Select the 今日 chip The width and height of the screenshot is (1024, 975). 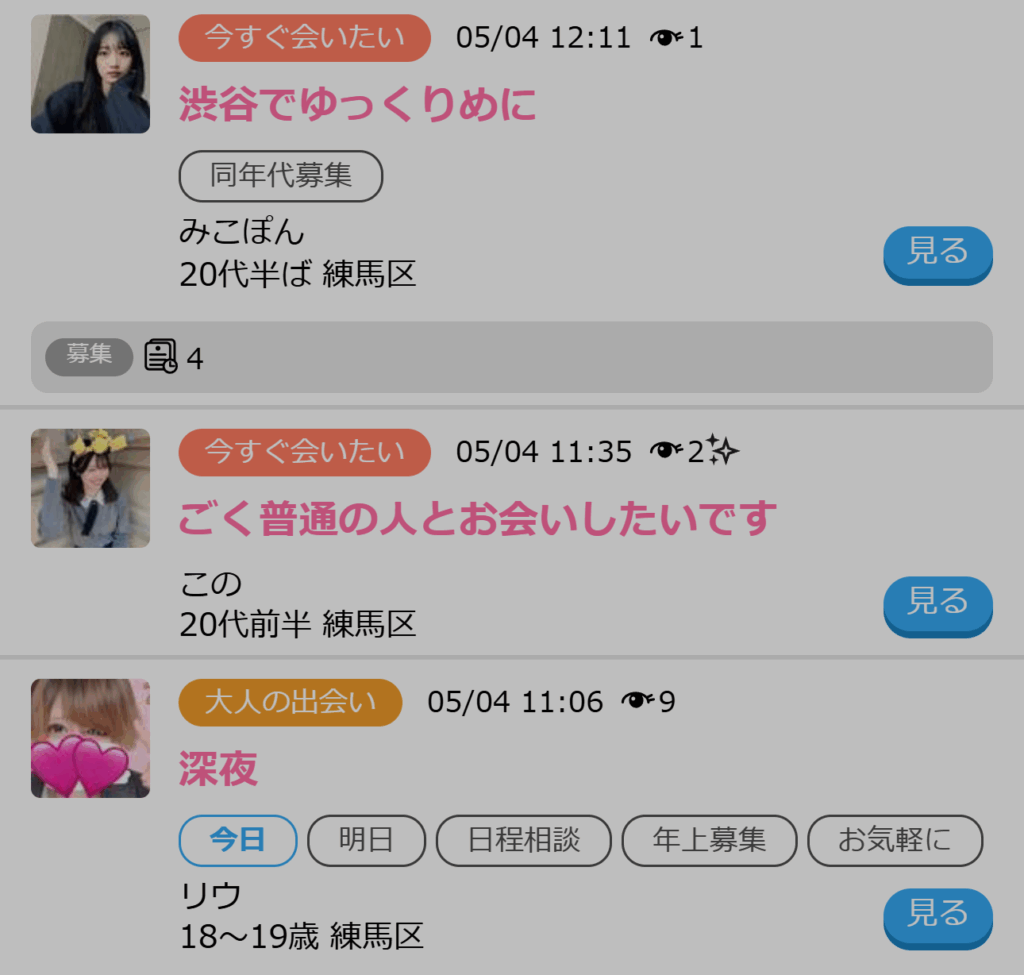238,840
